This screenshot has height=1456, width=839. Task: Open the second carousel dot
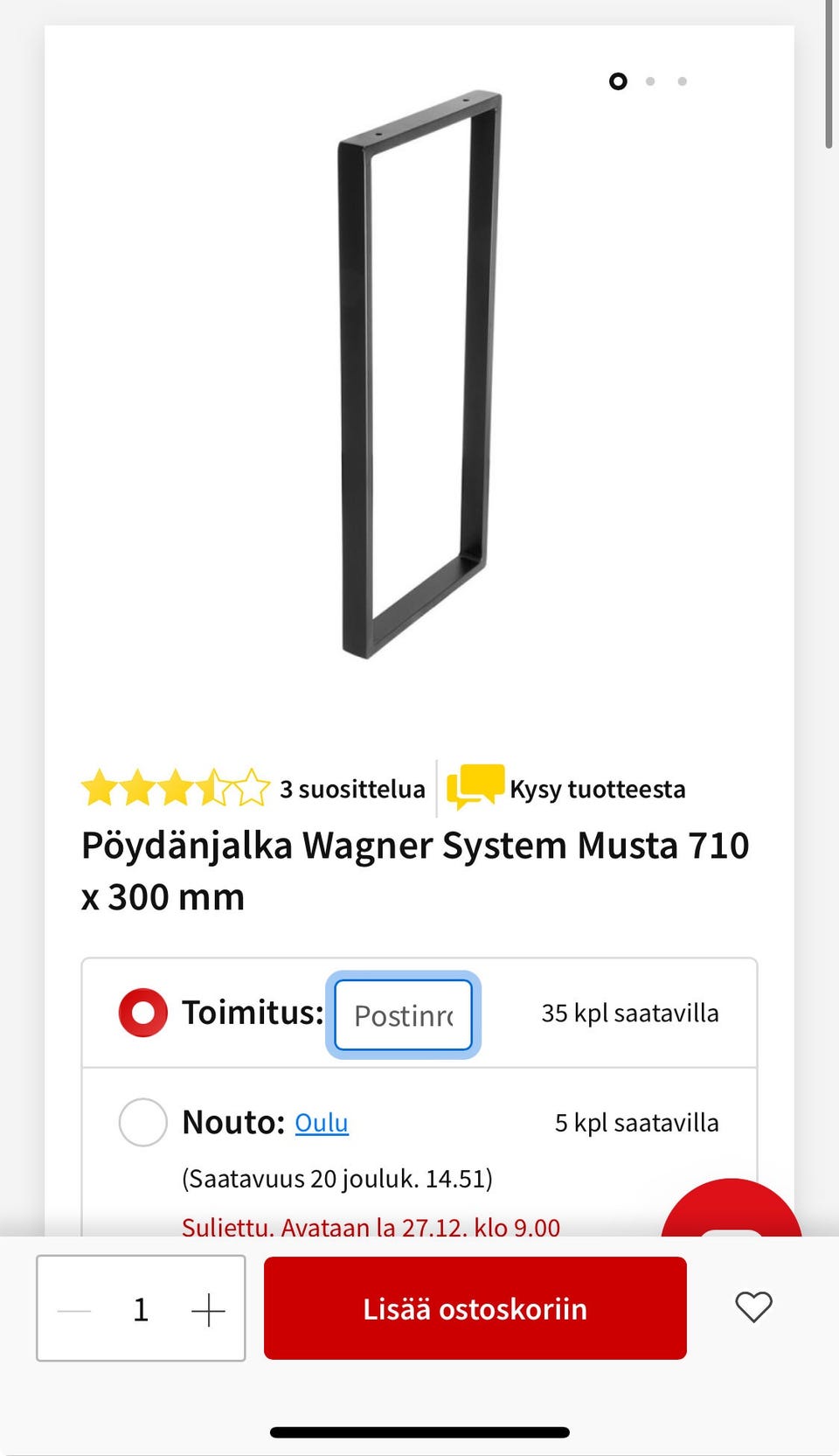click(x=650, y=81)
